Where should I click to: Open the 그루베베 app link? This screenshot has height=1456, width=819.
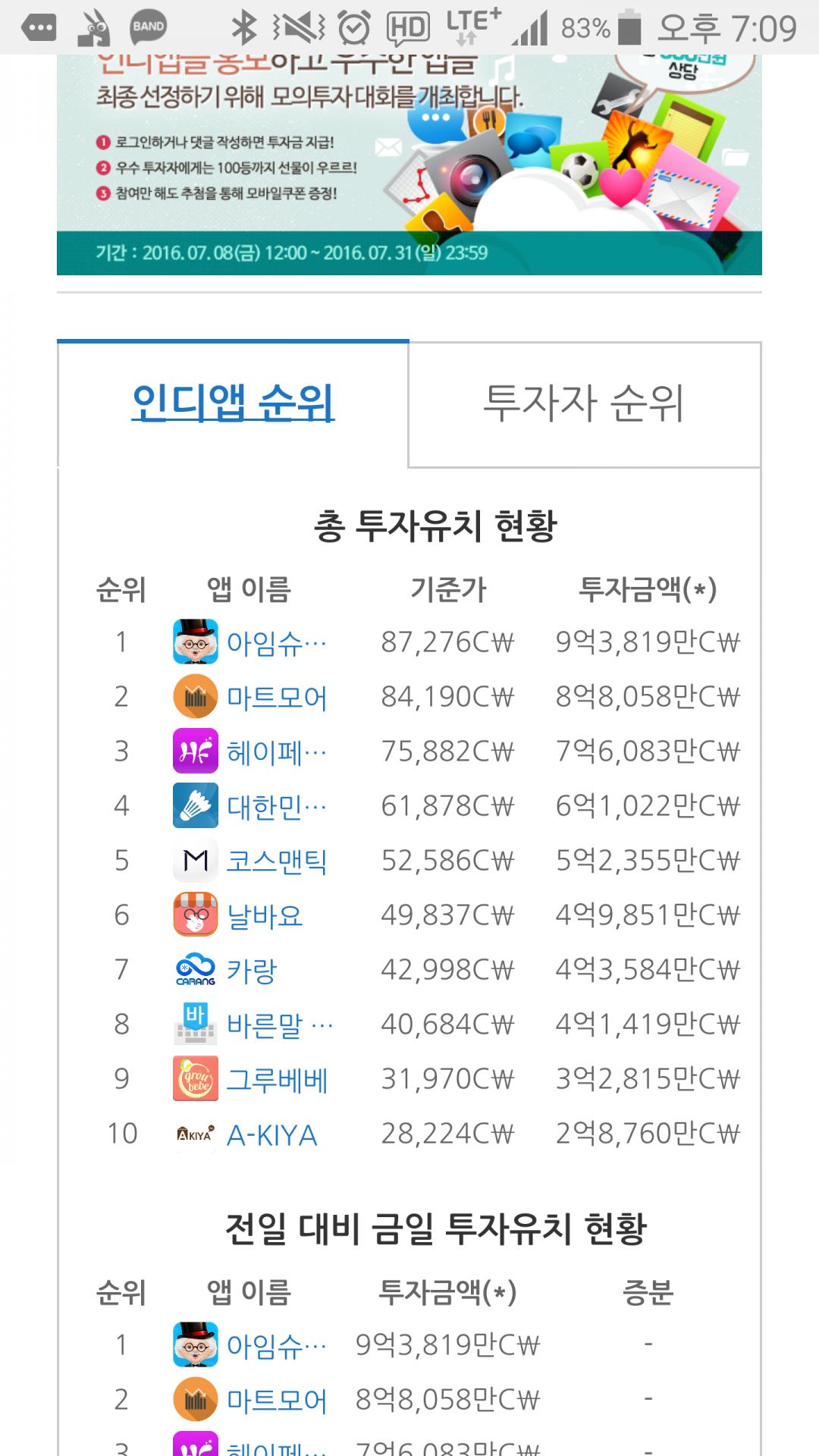click(277, 1079)
